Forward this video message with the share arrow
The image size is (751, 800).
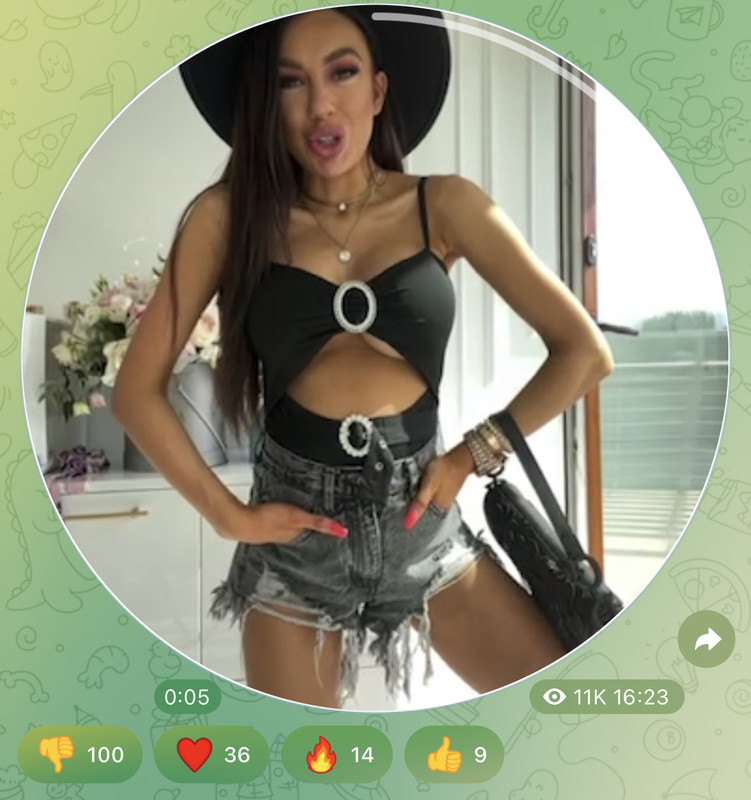click(x=706, y=639)
